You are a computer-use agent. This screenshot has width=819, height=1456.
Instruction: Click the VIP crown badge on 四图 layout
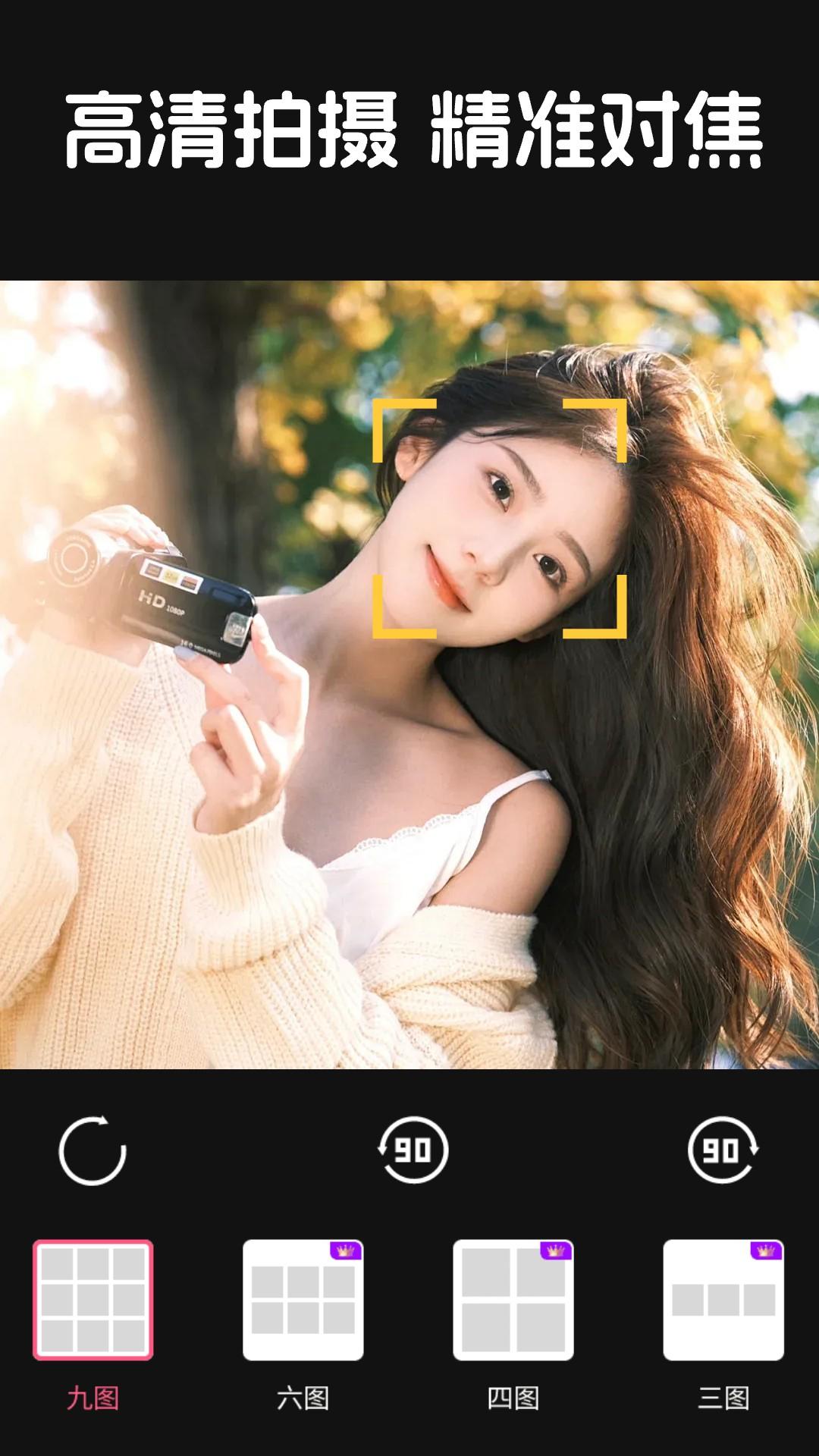click(557, 1250)
